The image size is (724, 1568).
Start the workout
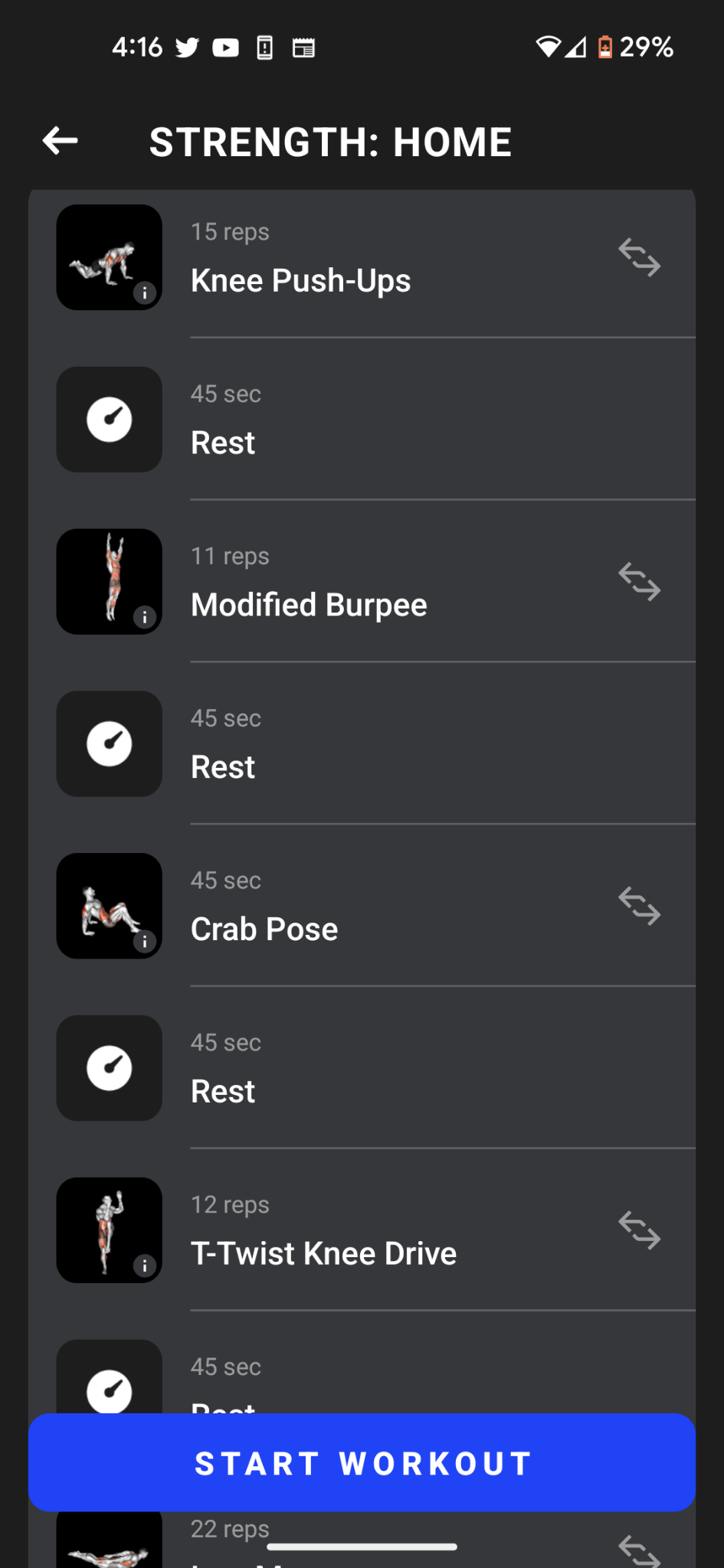coord(362,1462)
